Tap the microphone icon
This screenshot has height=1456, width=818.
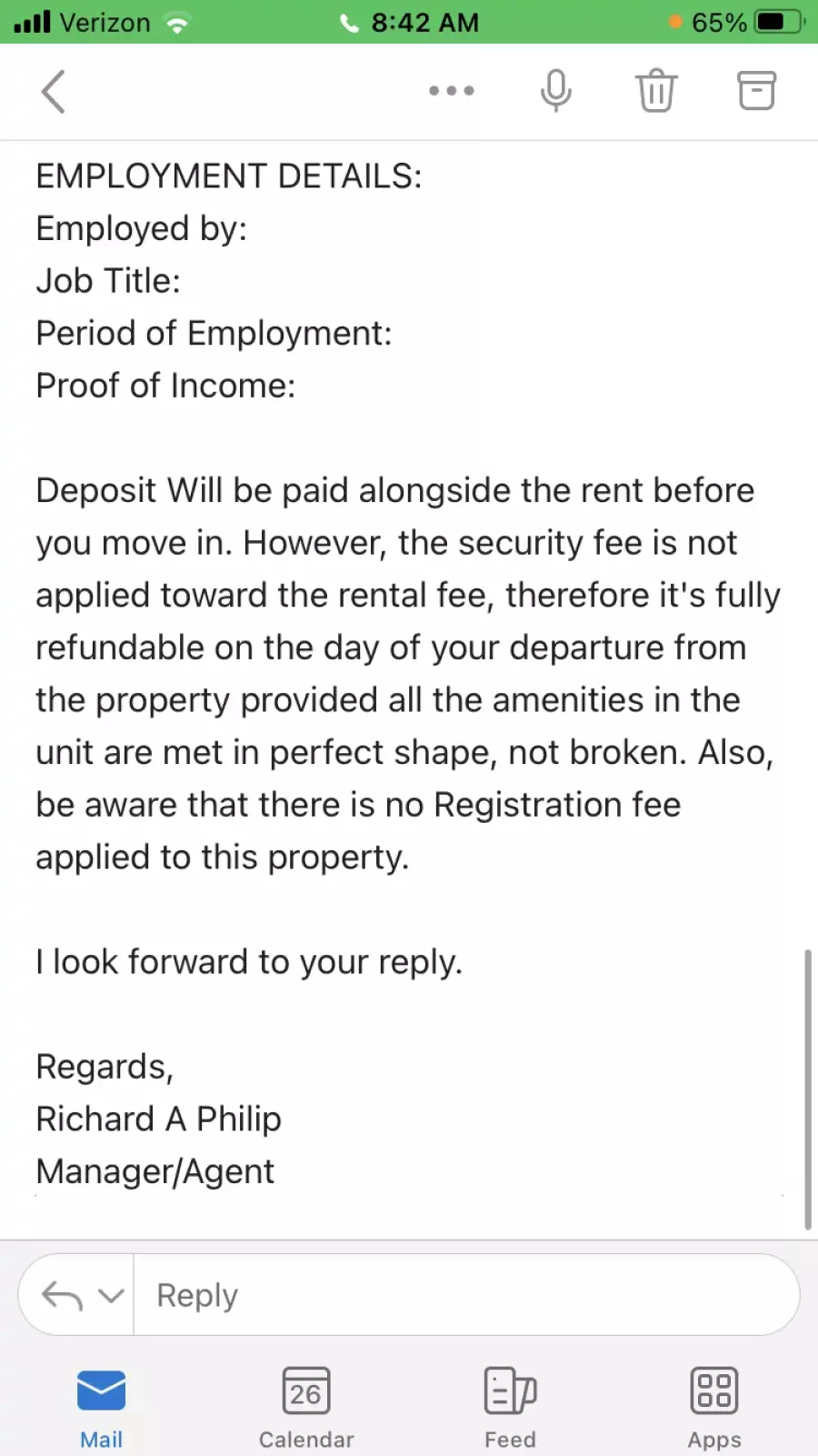coord(555,91)
